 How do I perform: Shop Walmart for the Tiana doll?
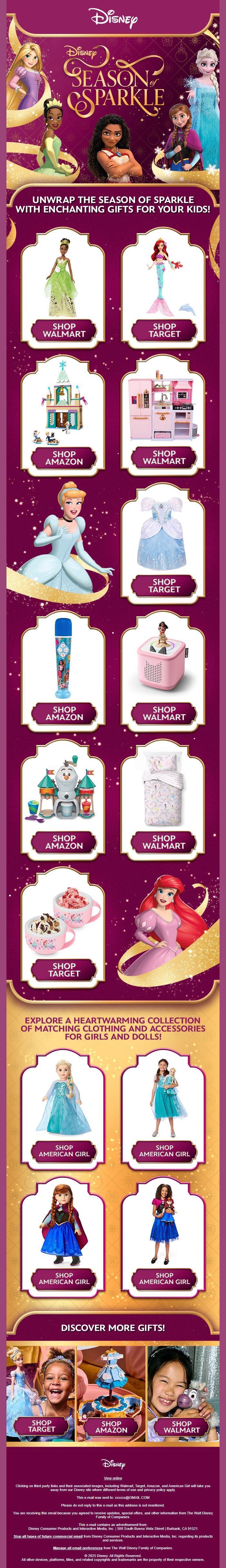pyautogui.click(x=64, y=330)
